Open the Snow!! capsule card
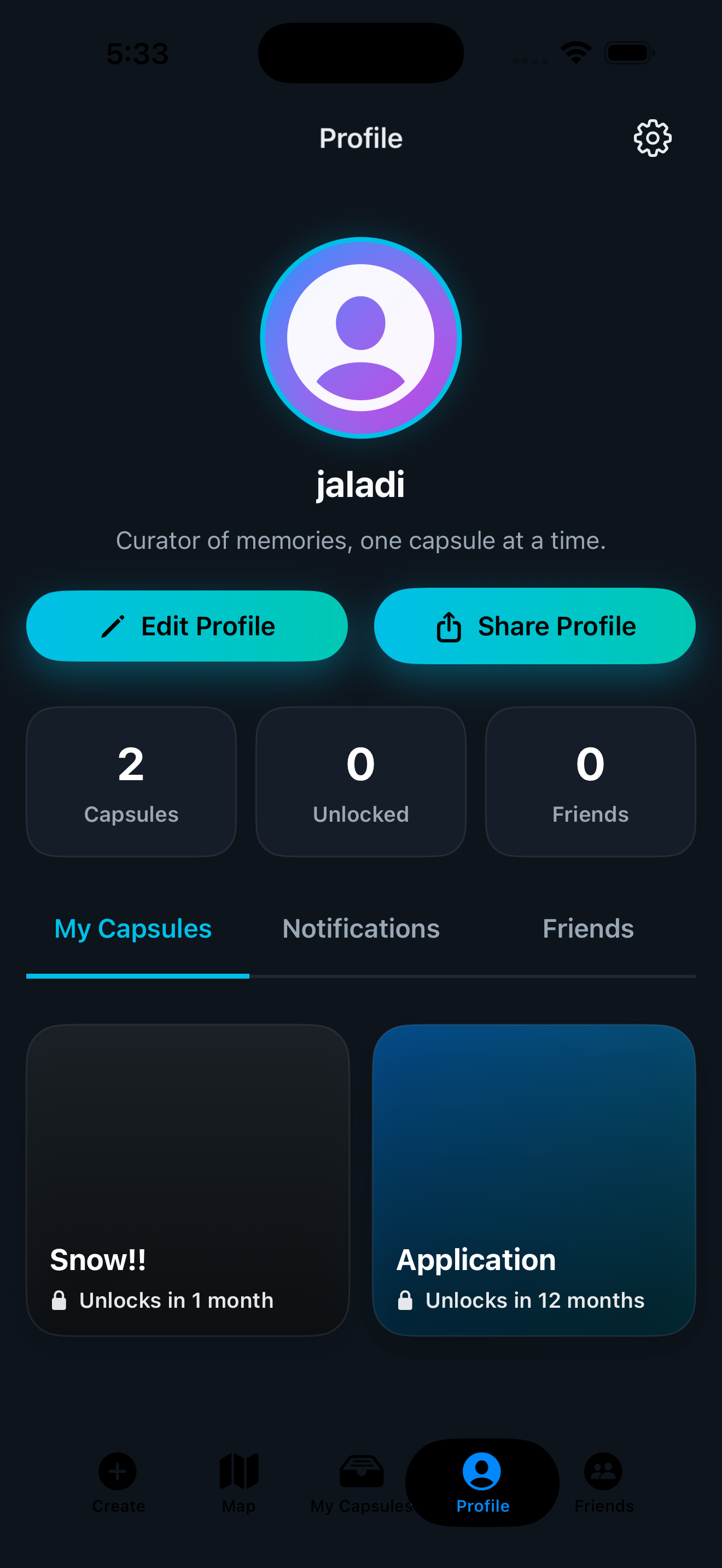The height and width of the screenshot is (1568, 722). [188, 1180]
